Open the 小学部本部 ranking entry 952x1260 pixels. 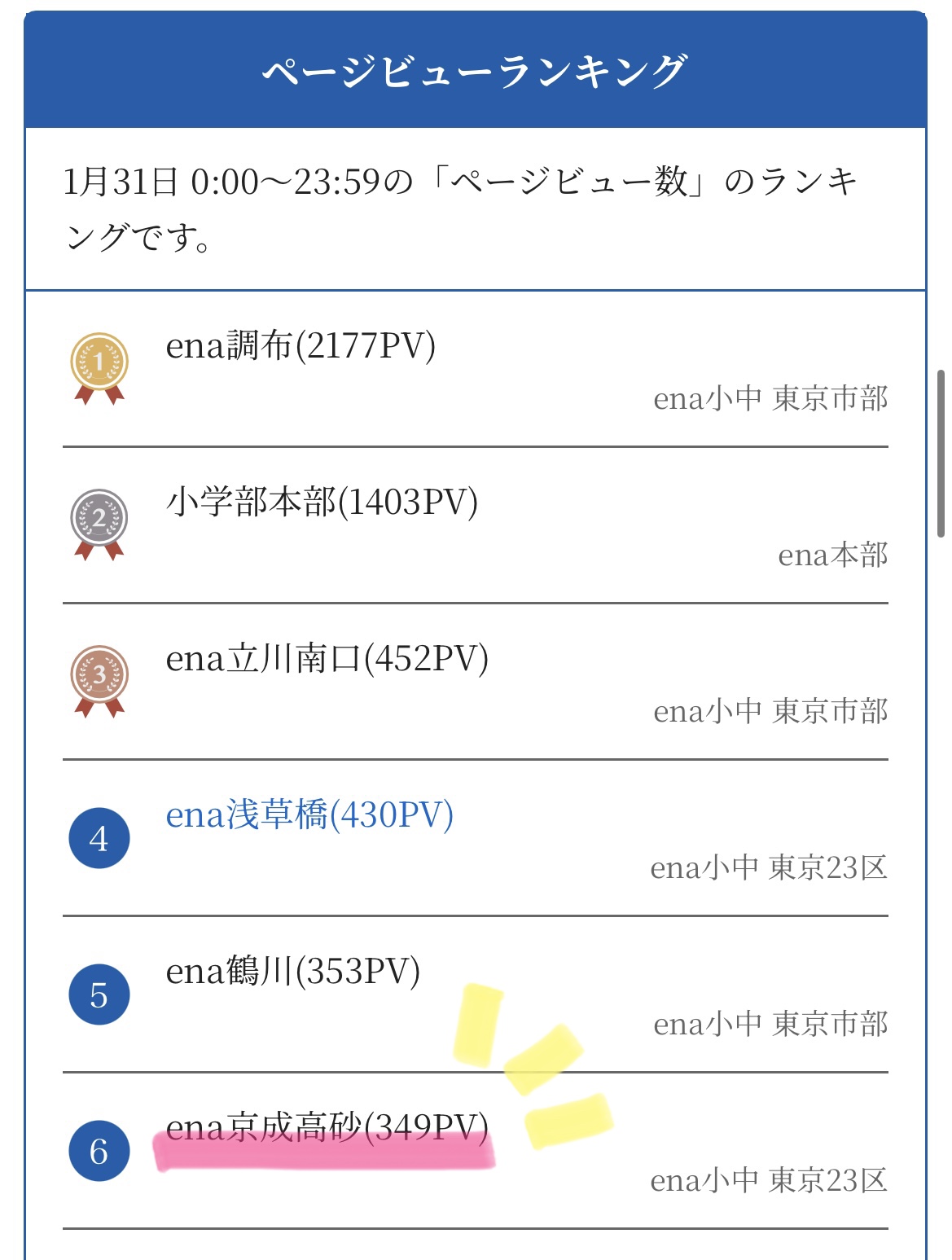[322, 503]
